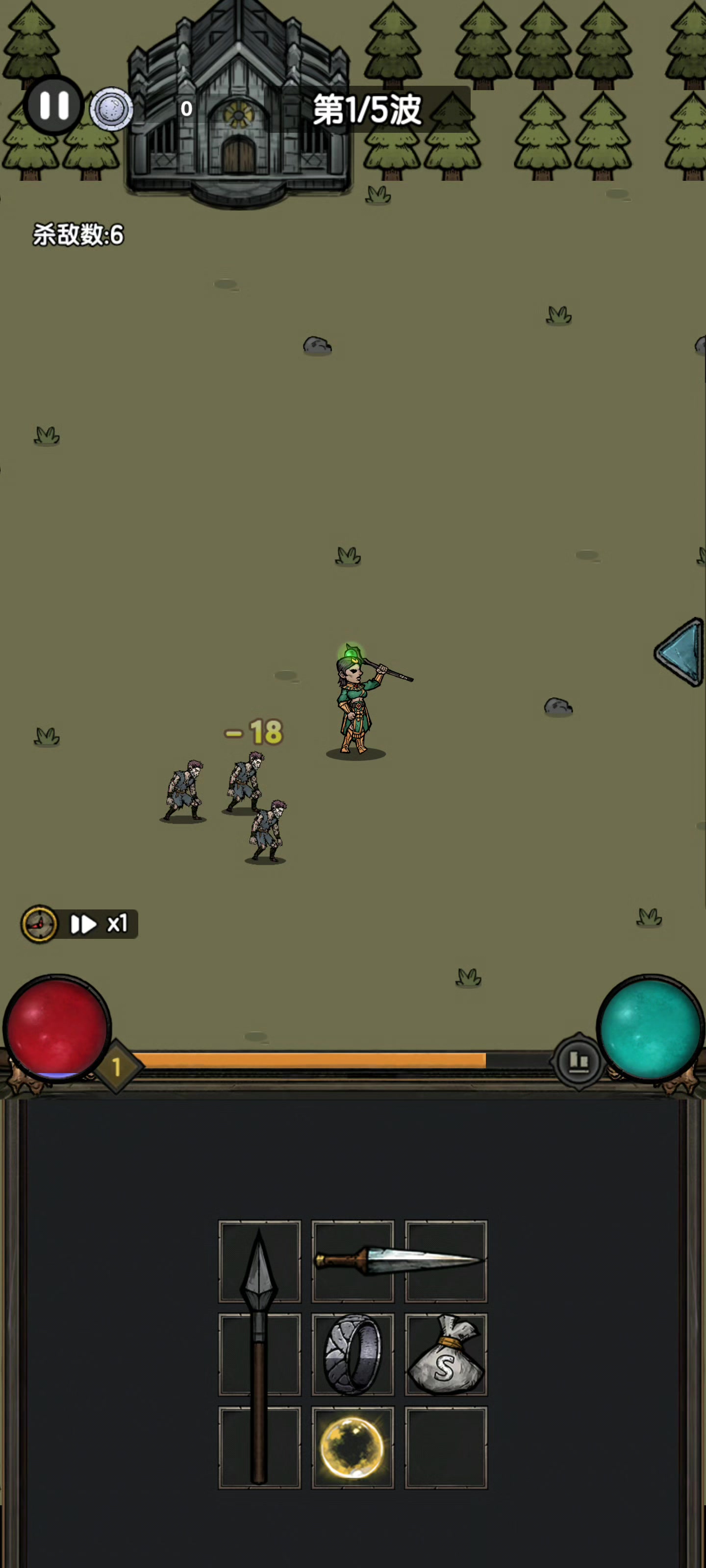This screenshot has height=1568, width=706.
Task: Tap the money bag item
Action: 446,1355
